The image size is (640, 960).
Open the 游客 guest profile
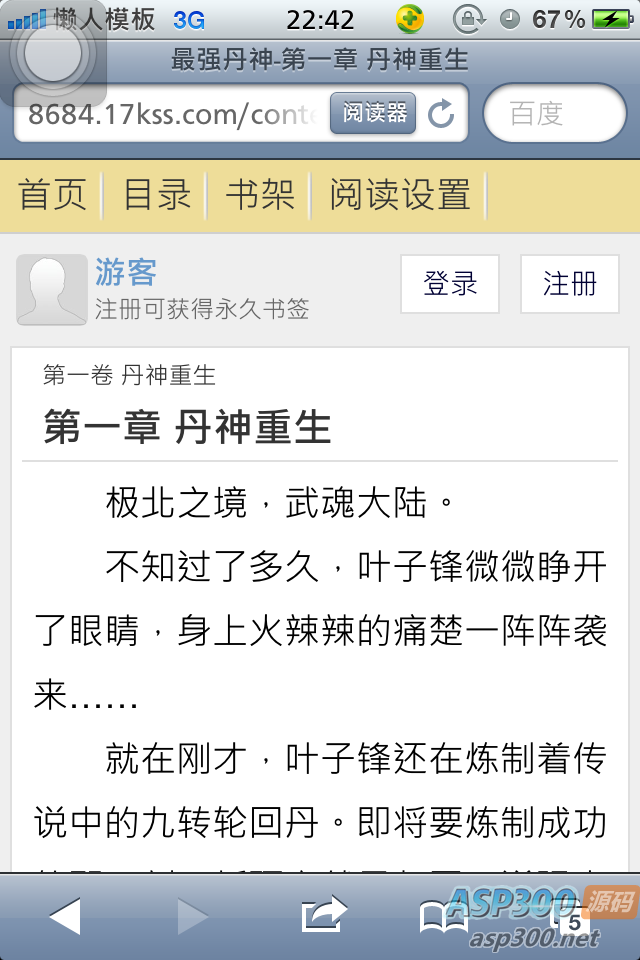126,272
